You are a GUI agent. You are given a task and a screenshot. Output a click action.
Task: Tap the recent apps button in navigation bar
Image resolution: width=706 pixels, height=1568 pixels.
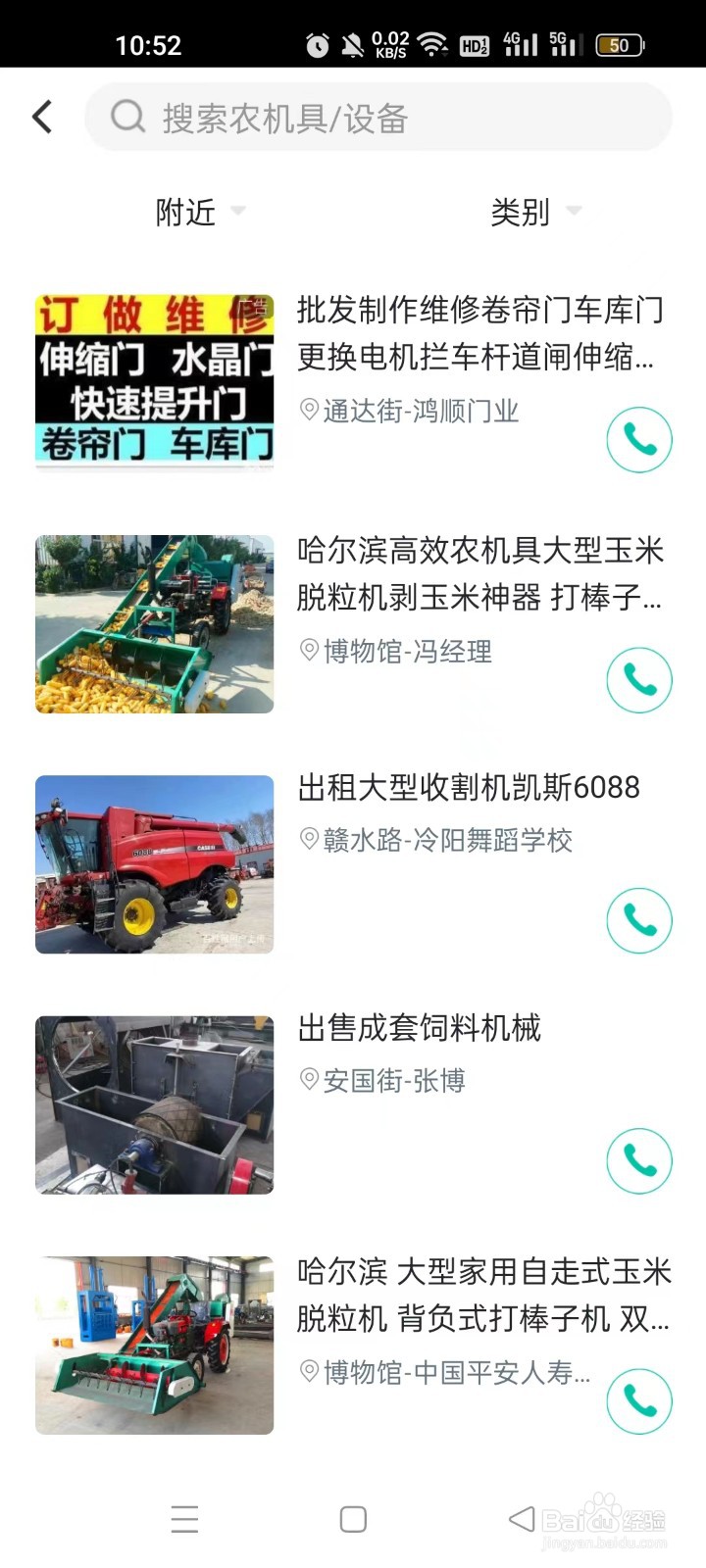(184, 1519)
